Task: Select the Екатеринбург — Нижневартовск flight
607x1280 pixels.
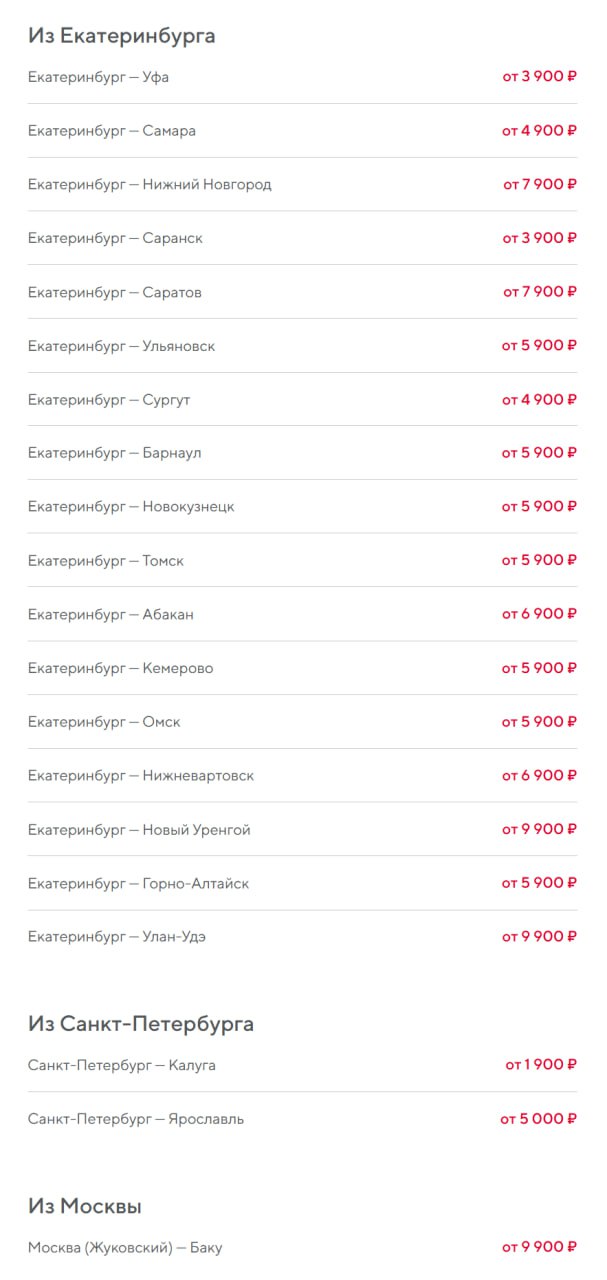Action: tap(141, 776)
